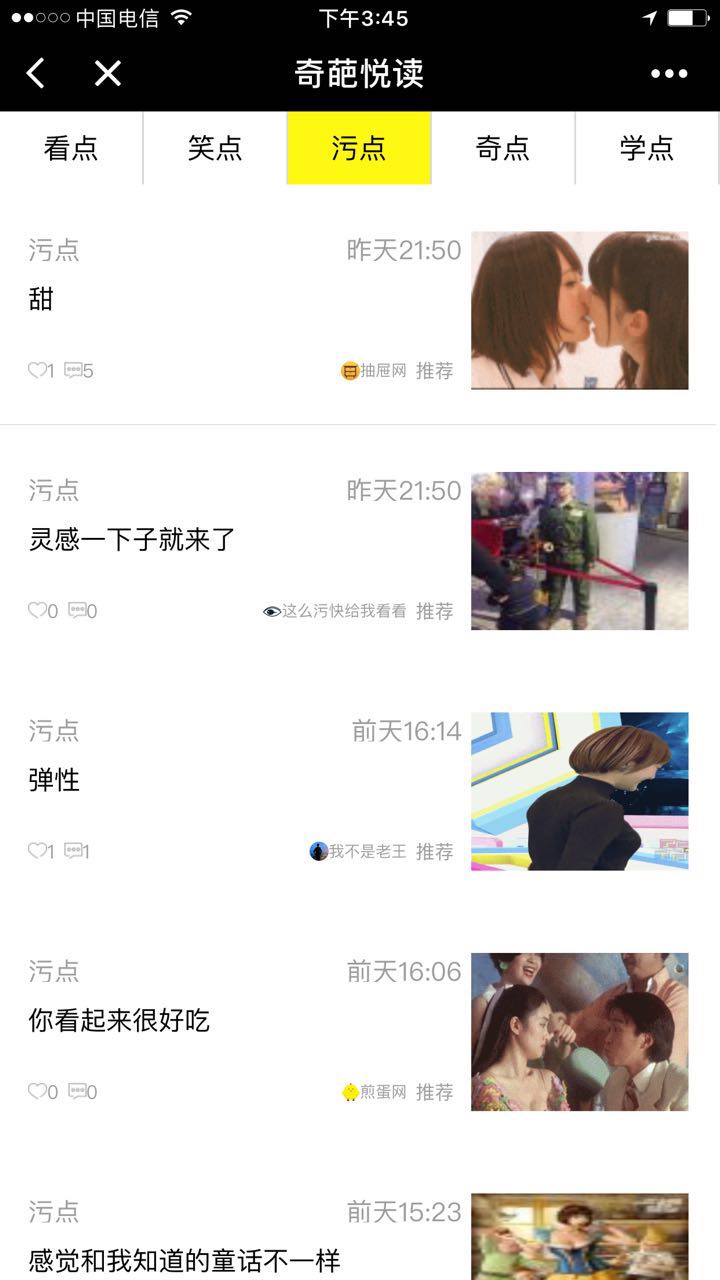Open the three-dot overflow menu
The height and width of the screenshot is (1280, 720).
pyautogui.click(x=668, y=73)
